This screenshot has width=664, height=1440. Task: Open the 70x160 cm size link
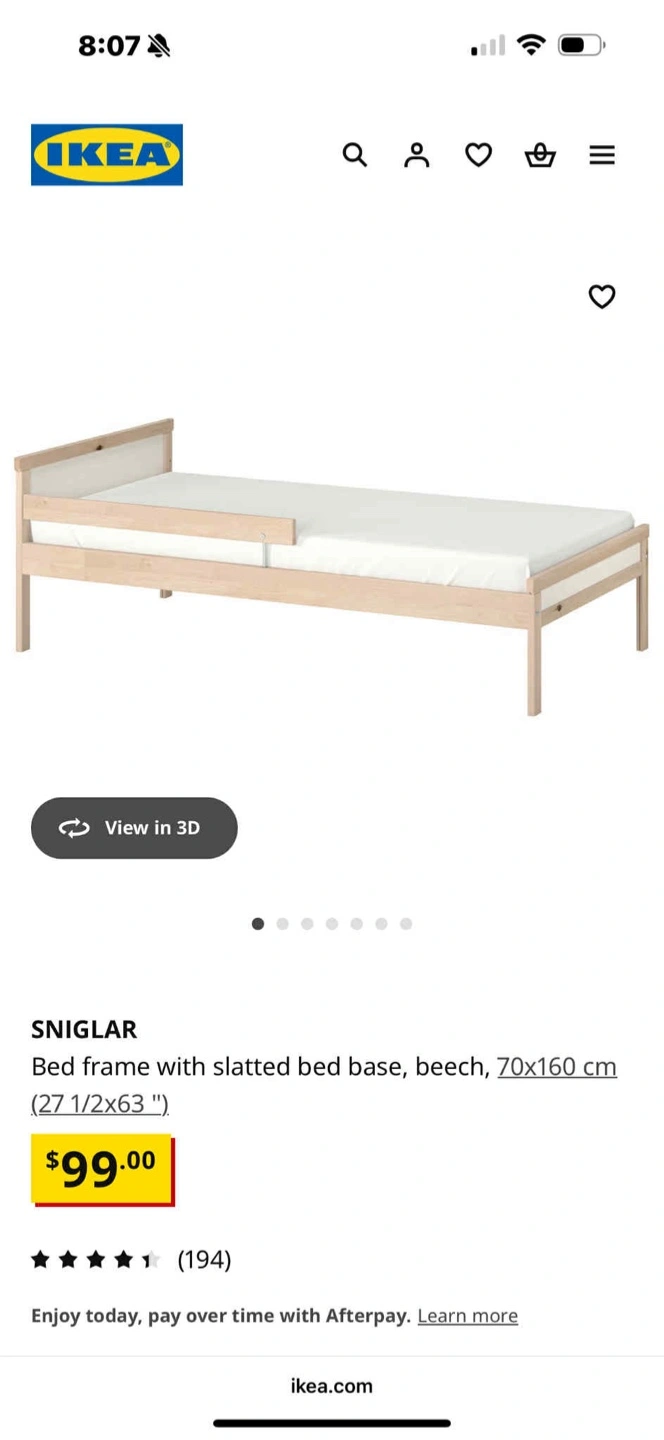click(556, 1067)
